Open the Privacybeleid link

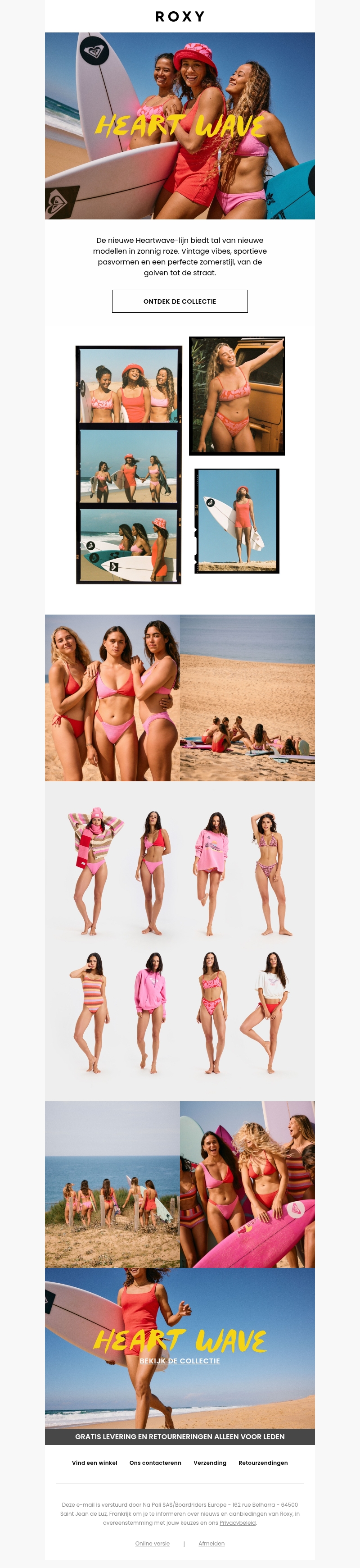point(237,1522)
